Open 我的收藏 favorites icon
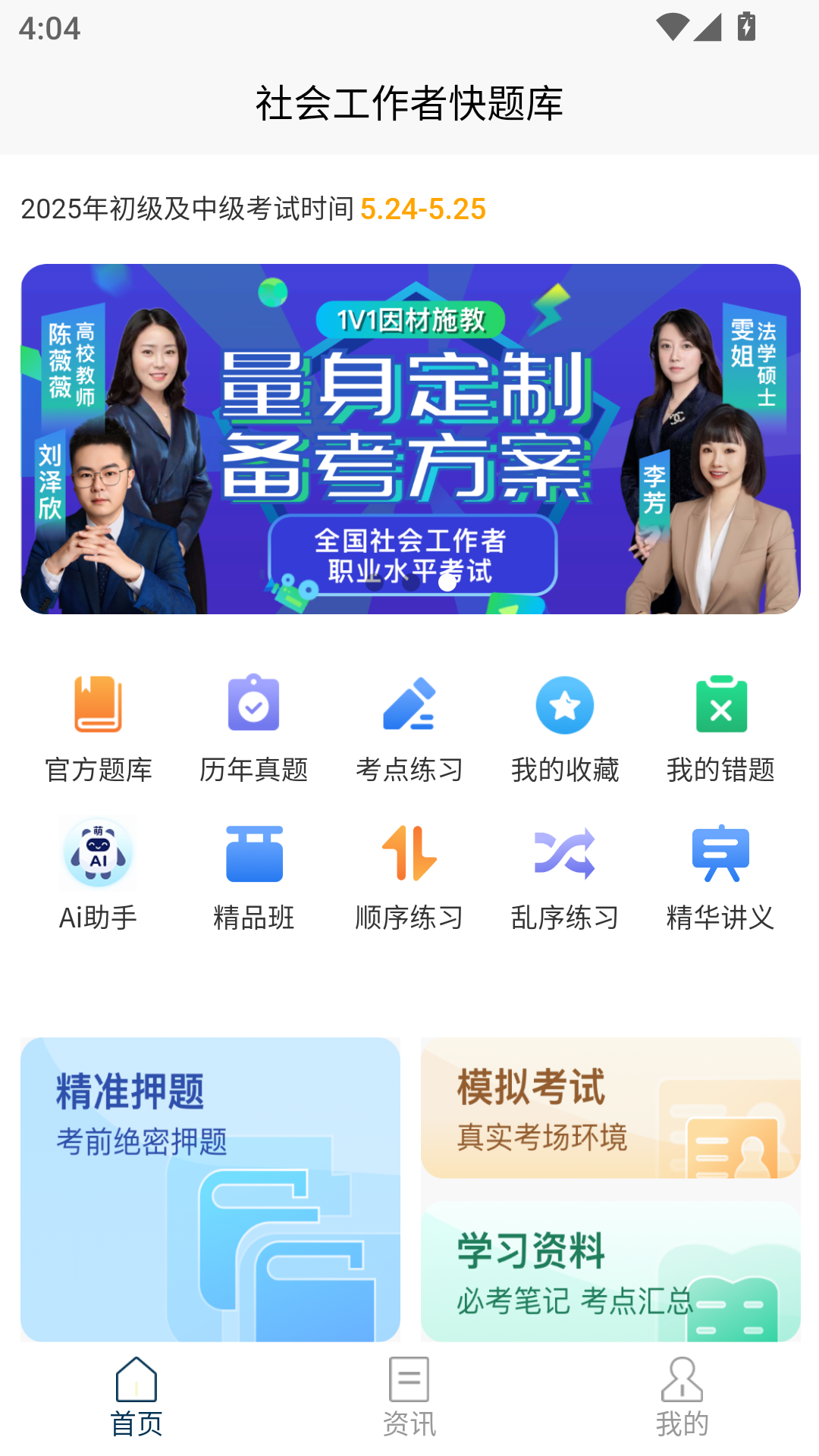The image size is (819, 1456). pos(565,728)
